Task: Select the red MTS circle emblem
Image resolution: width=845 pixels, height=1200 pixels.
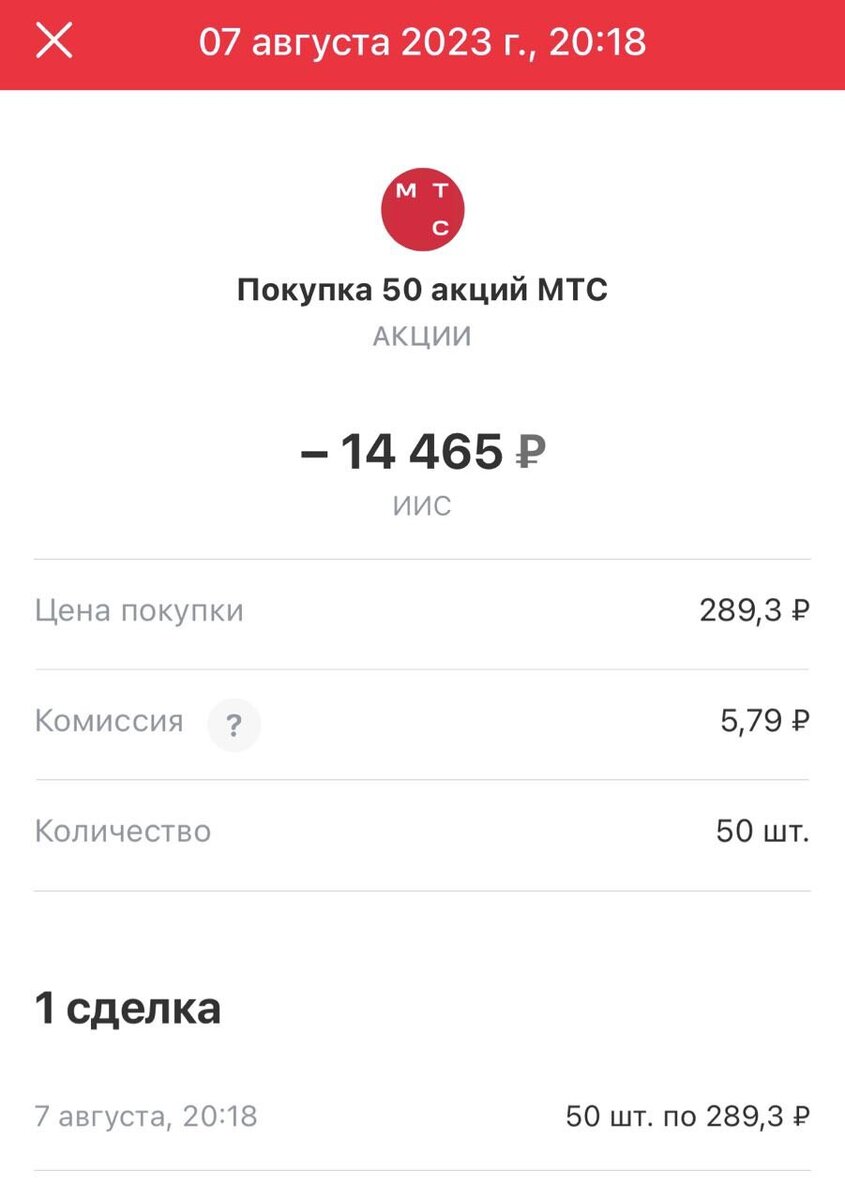Action: coord(422,207)
